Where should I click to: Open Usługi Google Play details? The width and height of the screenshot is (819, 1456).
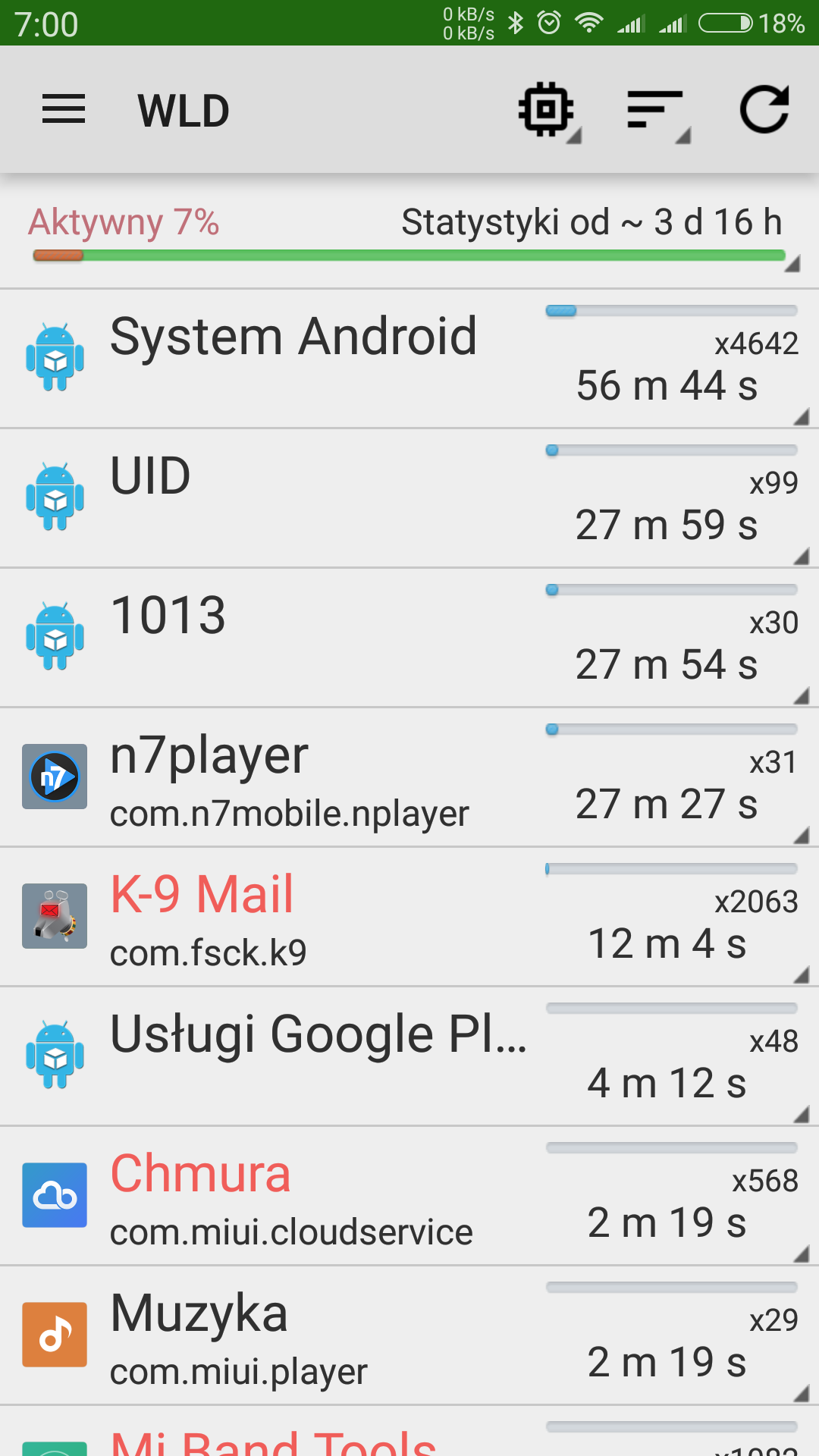[x=409, y=1056]
